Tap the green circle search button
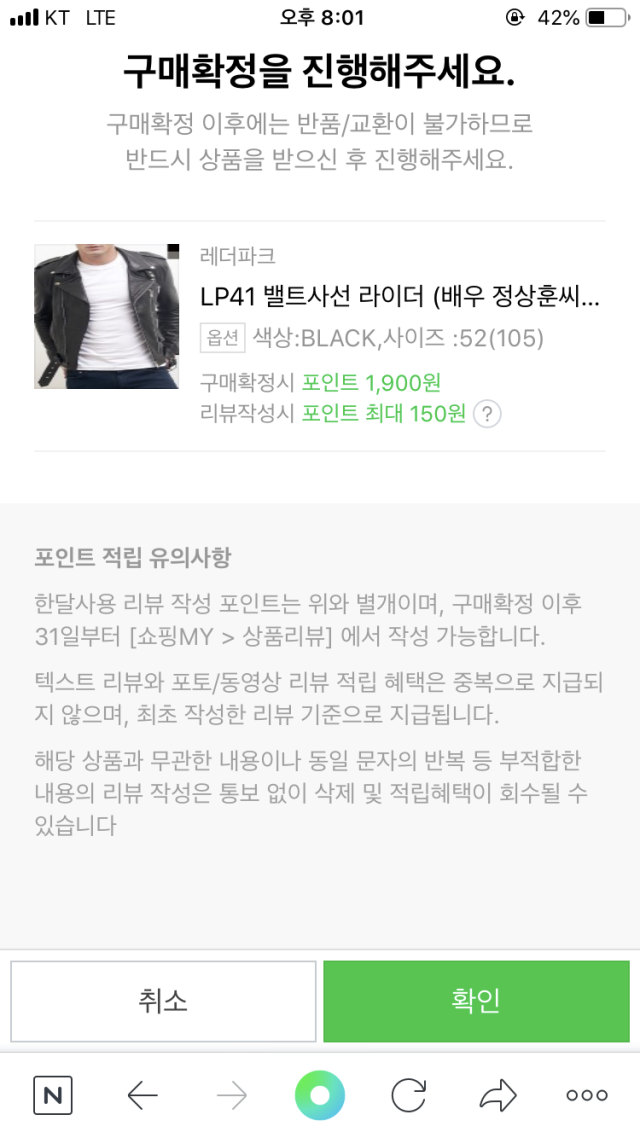Viewport: 640px width, 1138px height. pos(320,1096)
